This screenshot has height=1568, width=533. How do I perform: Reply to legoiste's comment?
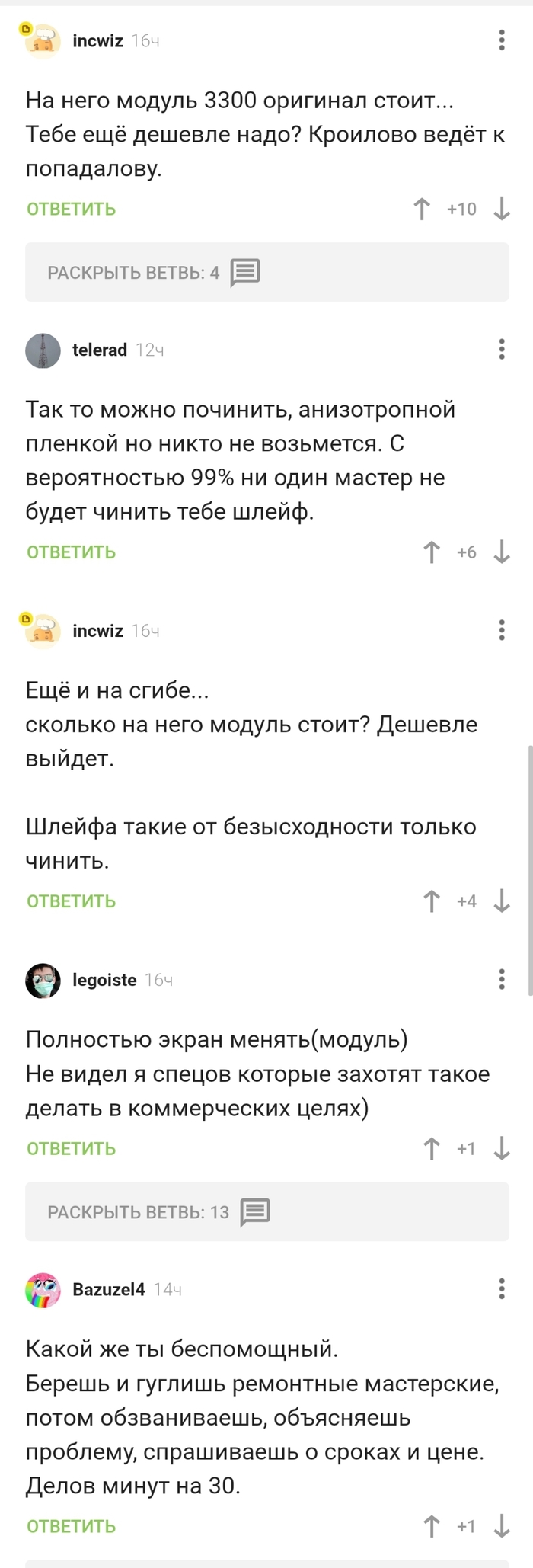point(71,1148)
